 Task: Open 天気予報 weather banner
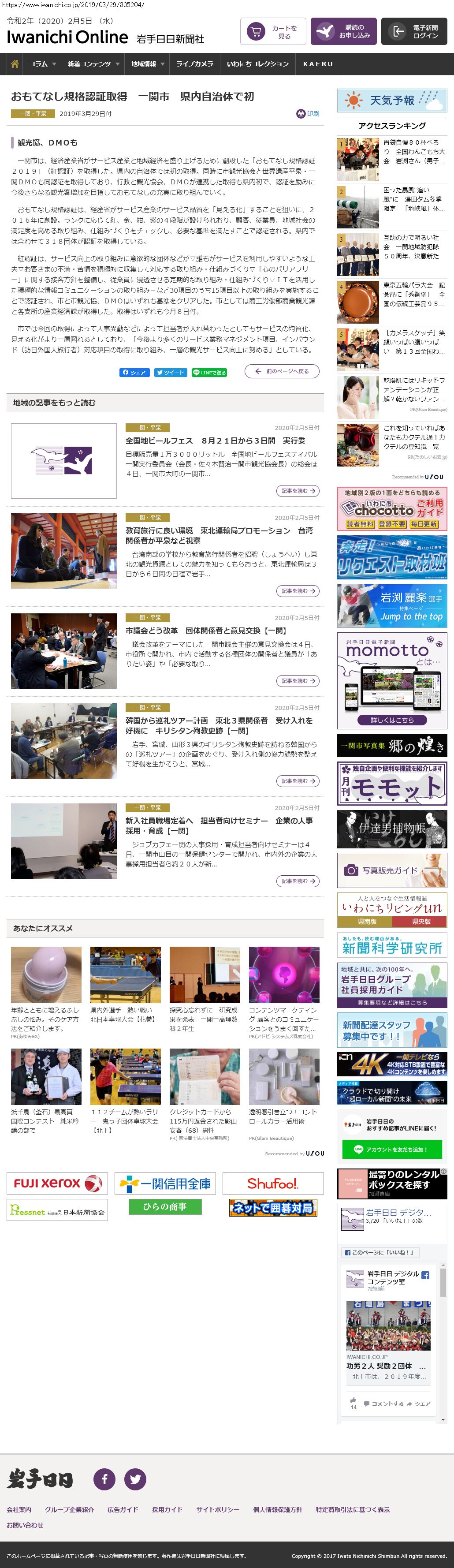click(392, 101)
